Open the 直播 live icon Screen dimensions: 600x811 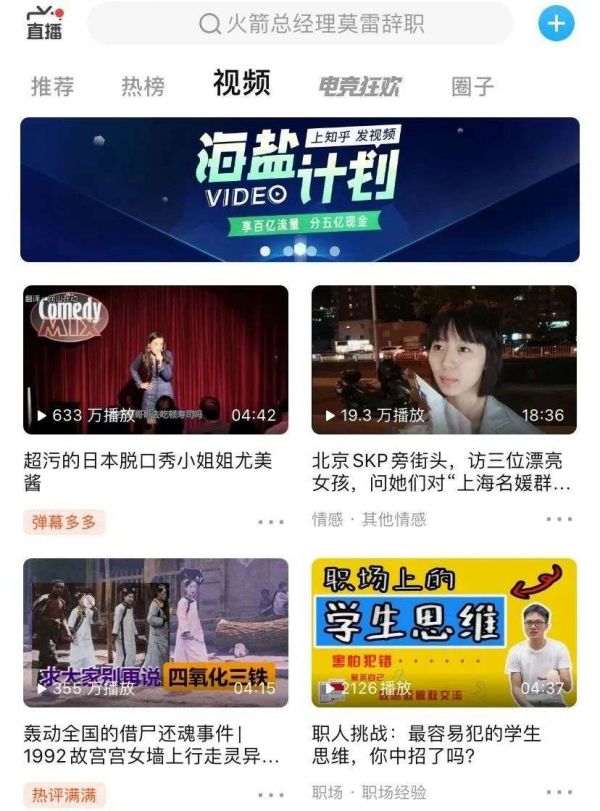click(43, 23)
